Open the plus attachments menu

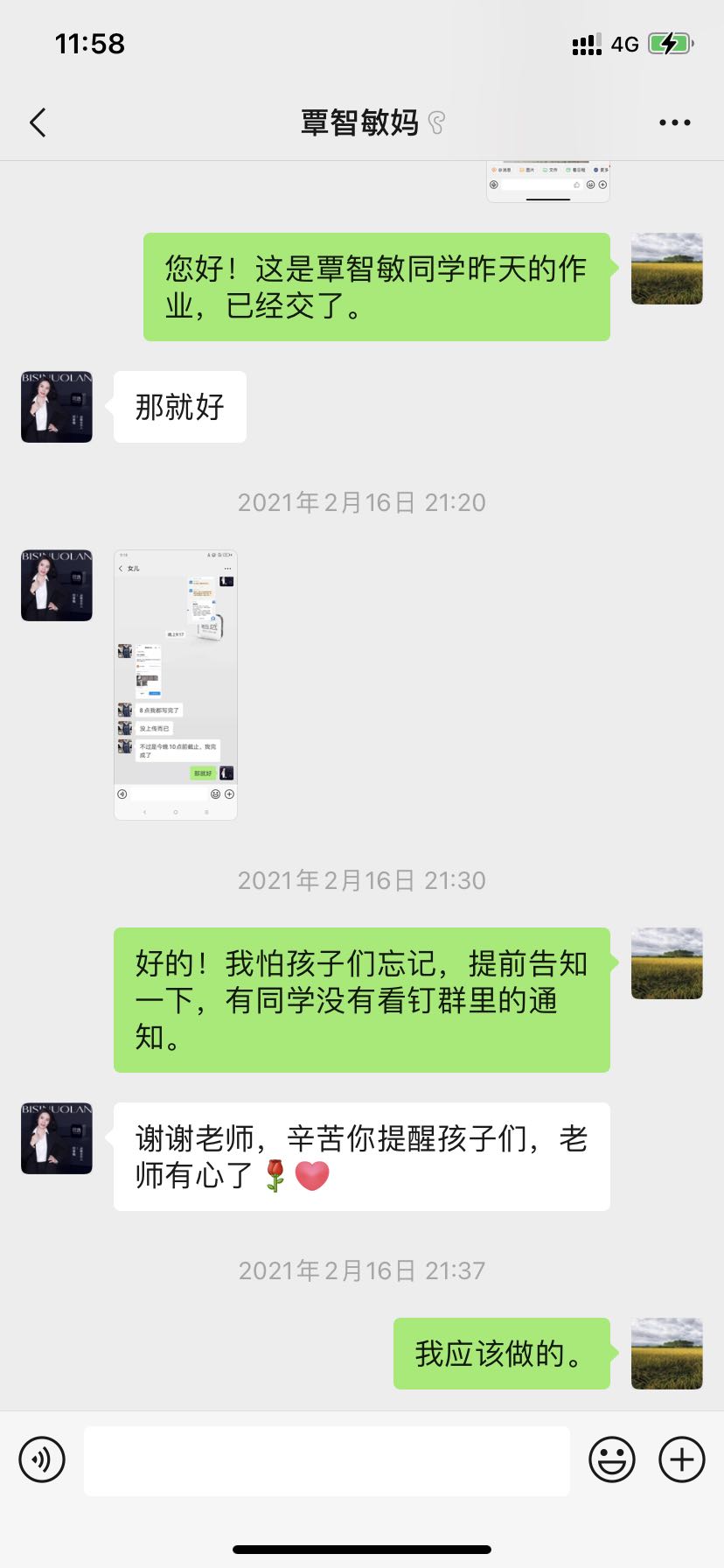(x=681, y=1459)
